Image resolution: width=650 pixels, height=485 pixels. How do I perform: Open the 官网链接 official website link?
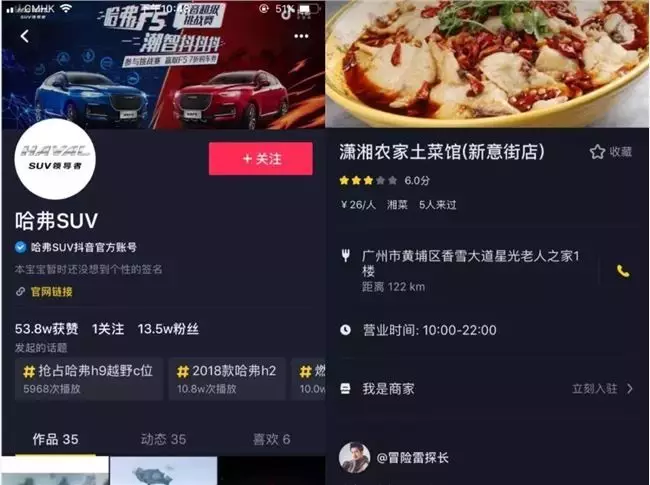point(45,291)
